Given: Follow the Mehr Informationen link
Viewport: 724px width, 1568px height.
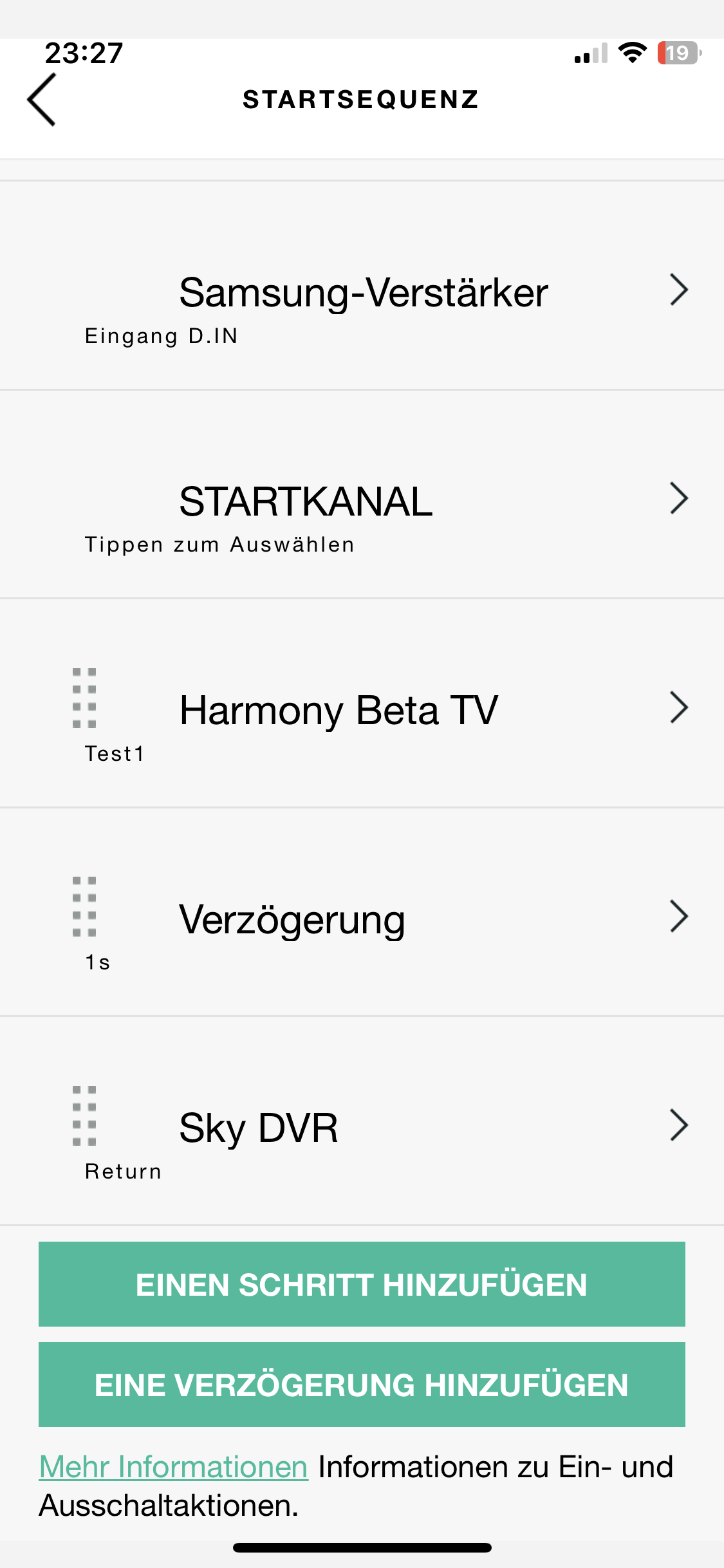Looking at the screenshot, I should tap(174, 1468).
